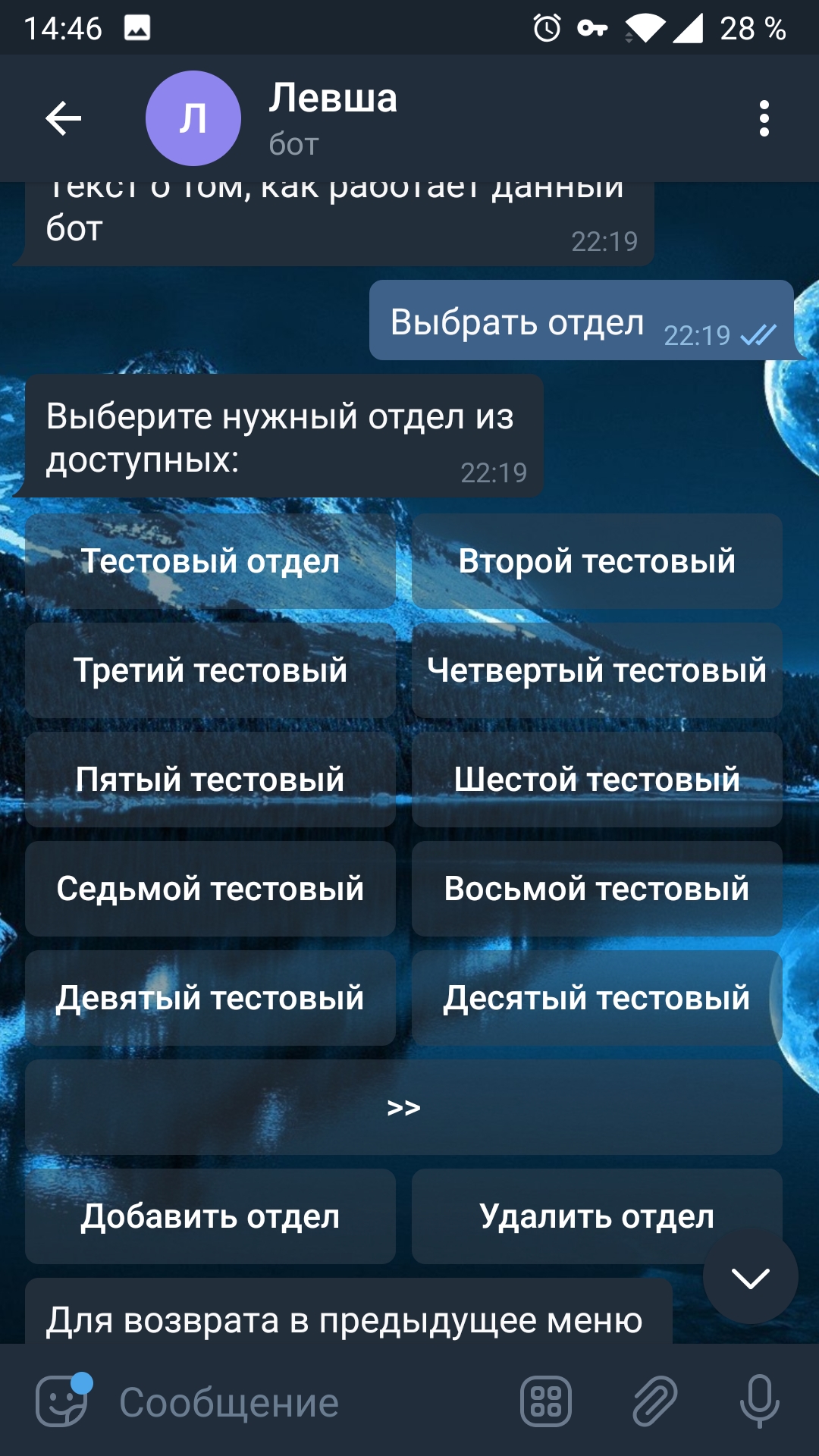
Task: Choose Шестой тестовый
Action: tap(597, 780)
